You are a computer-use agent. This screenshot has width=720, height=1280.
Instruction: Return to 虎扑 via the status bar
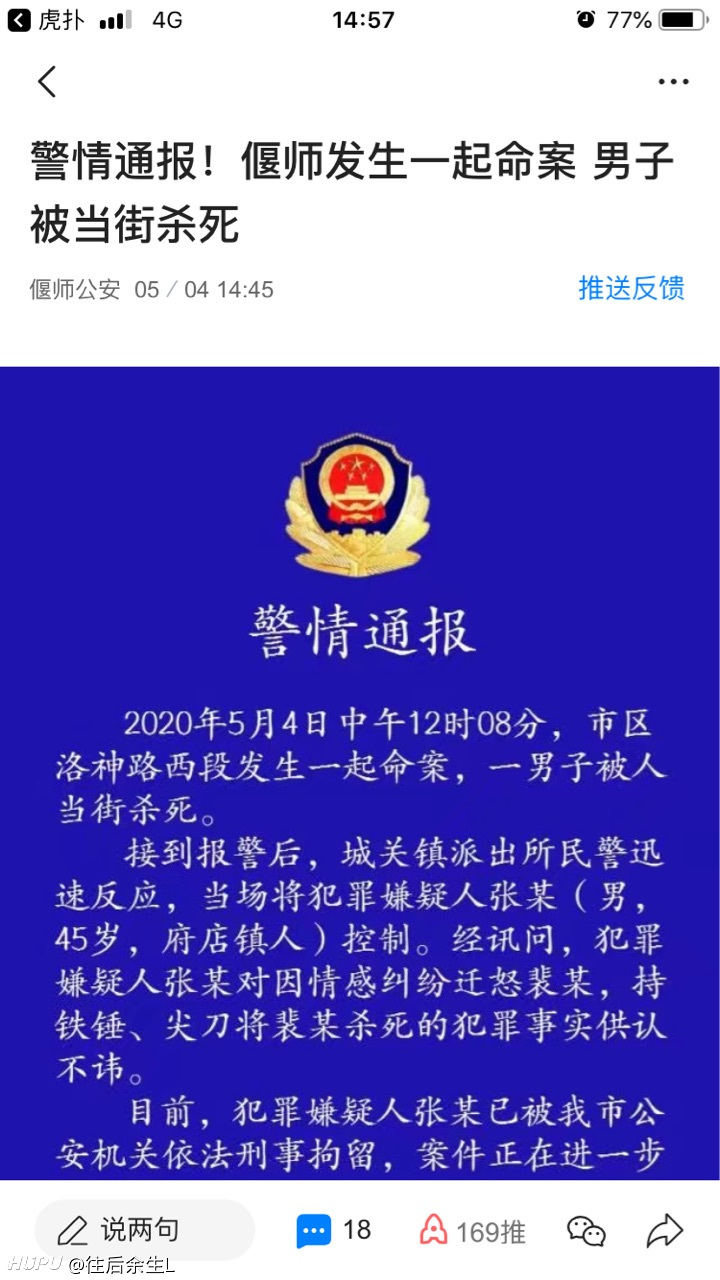46,19
